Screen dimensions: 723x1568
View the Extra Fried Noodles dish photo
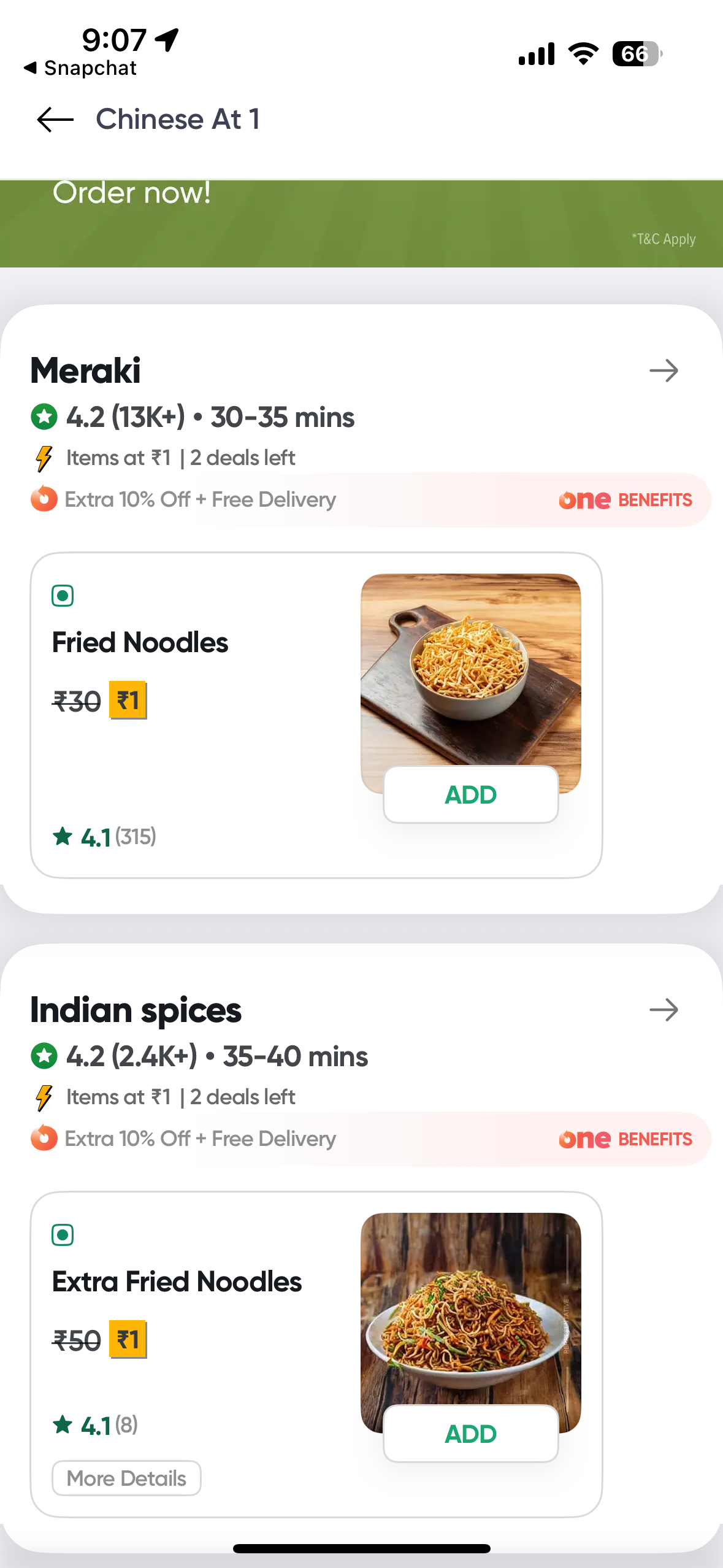(x=470, y=1307)
